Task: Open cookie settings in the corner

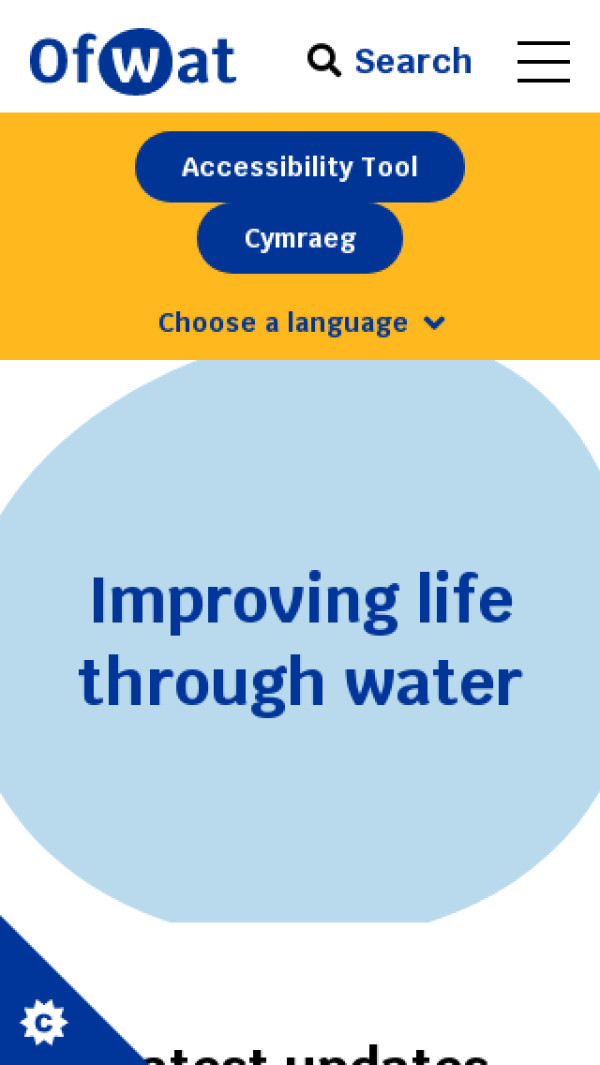Action: tap(43, 1022)
